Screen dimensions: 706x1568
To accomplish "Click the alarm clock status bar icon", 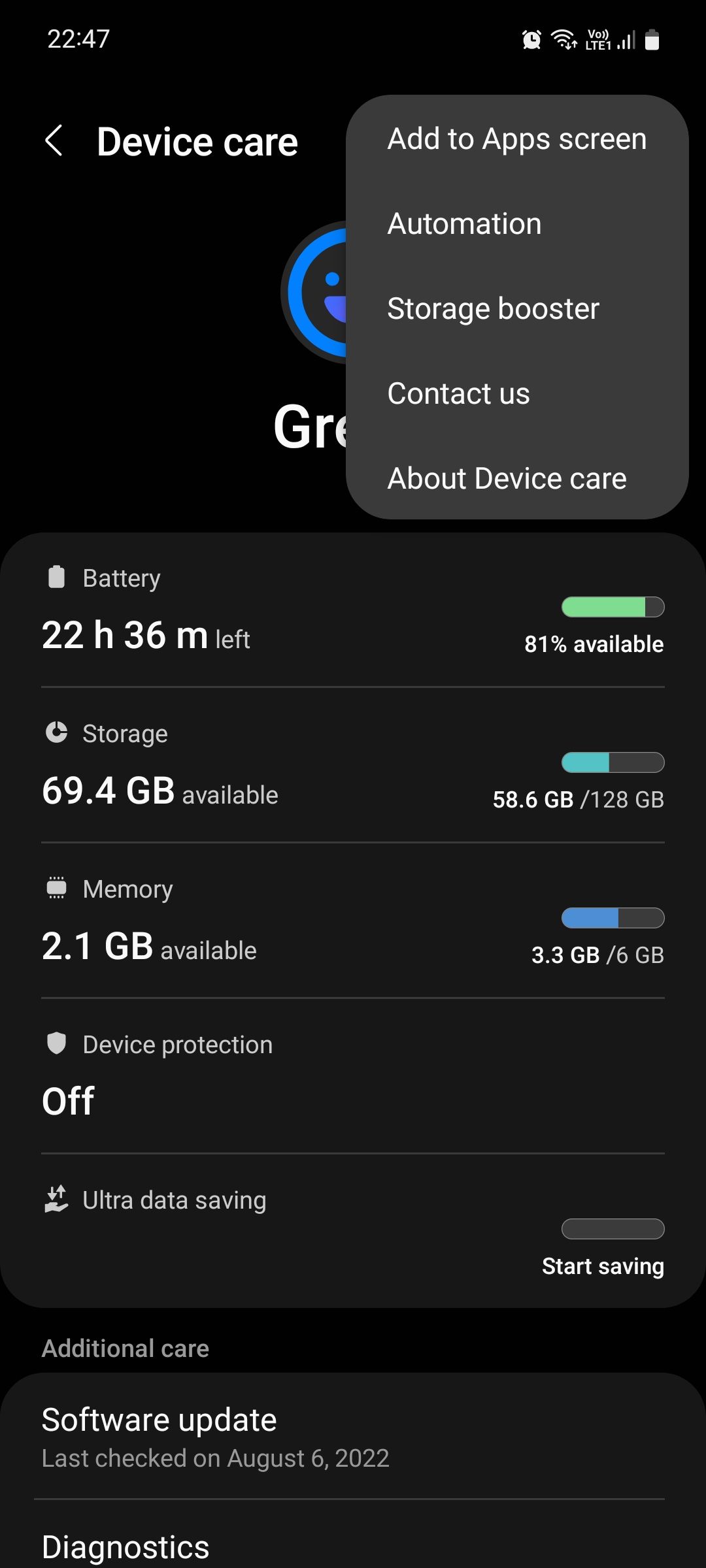I will click(531, 39).
